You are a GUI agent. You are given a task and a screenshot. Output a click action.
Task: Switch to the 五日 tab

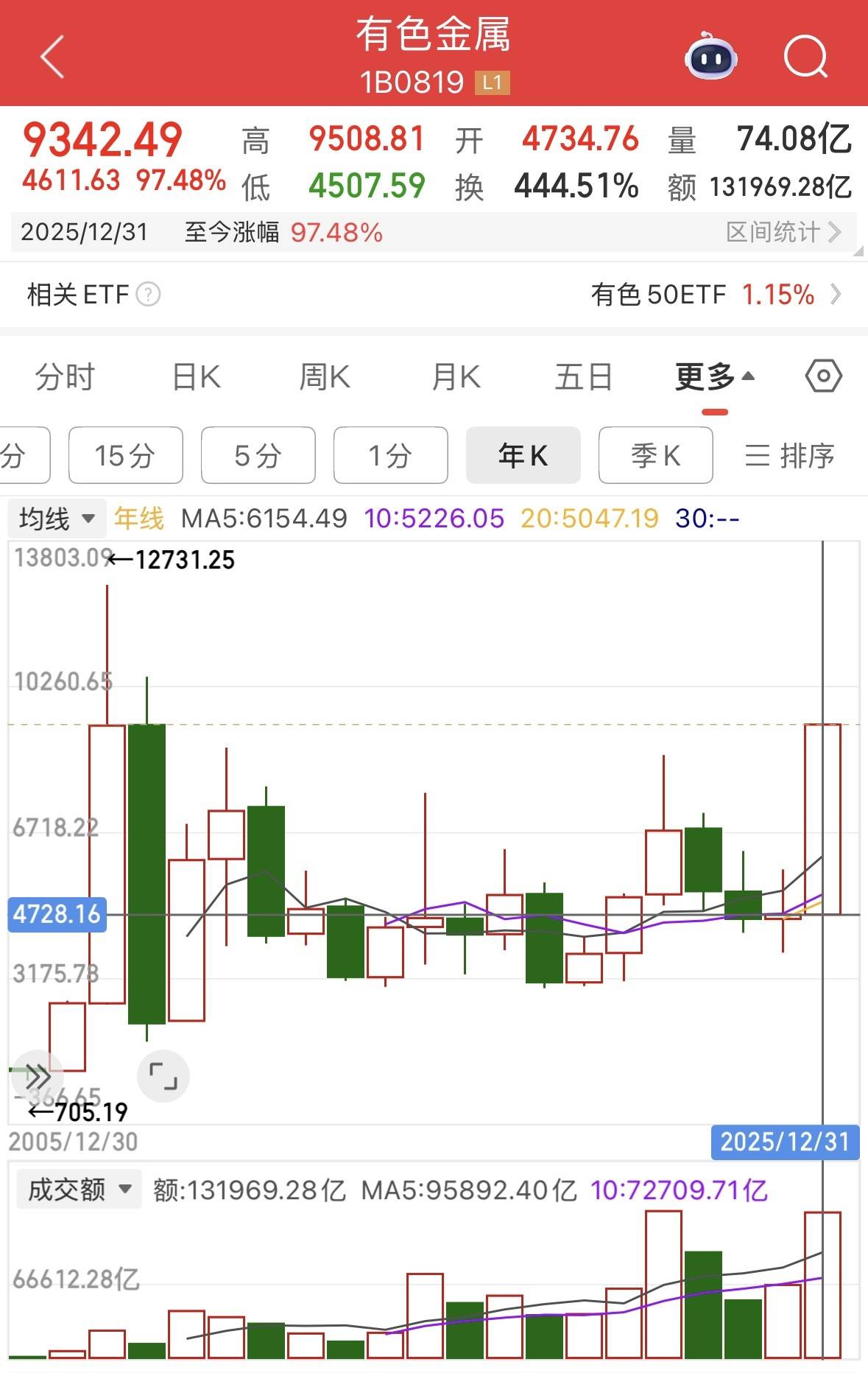584,377
